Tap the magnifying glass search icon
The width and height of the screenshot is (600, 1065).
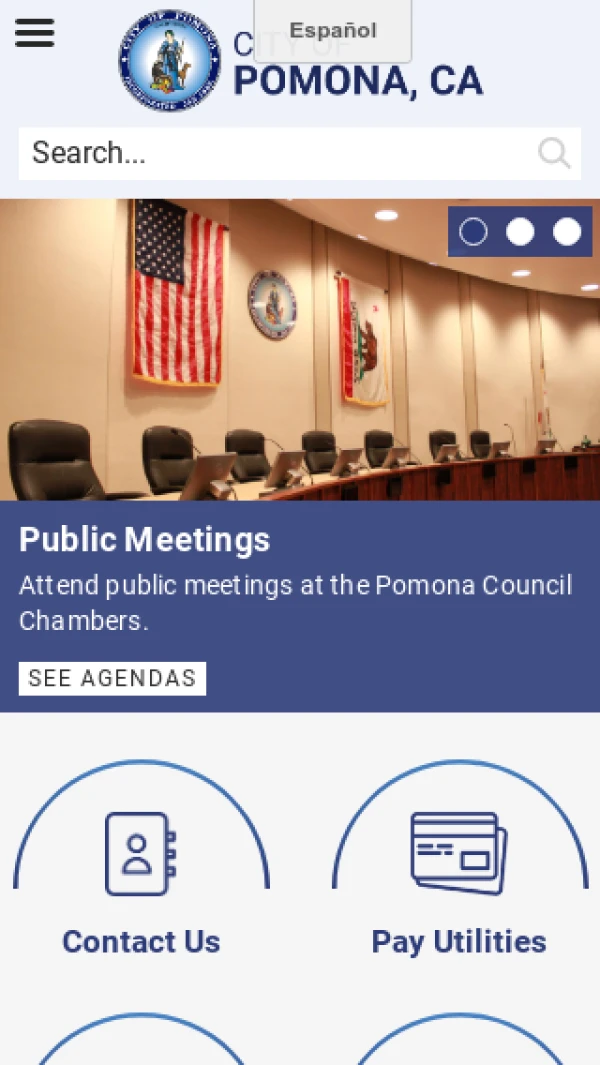[554, 153]
